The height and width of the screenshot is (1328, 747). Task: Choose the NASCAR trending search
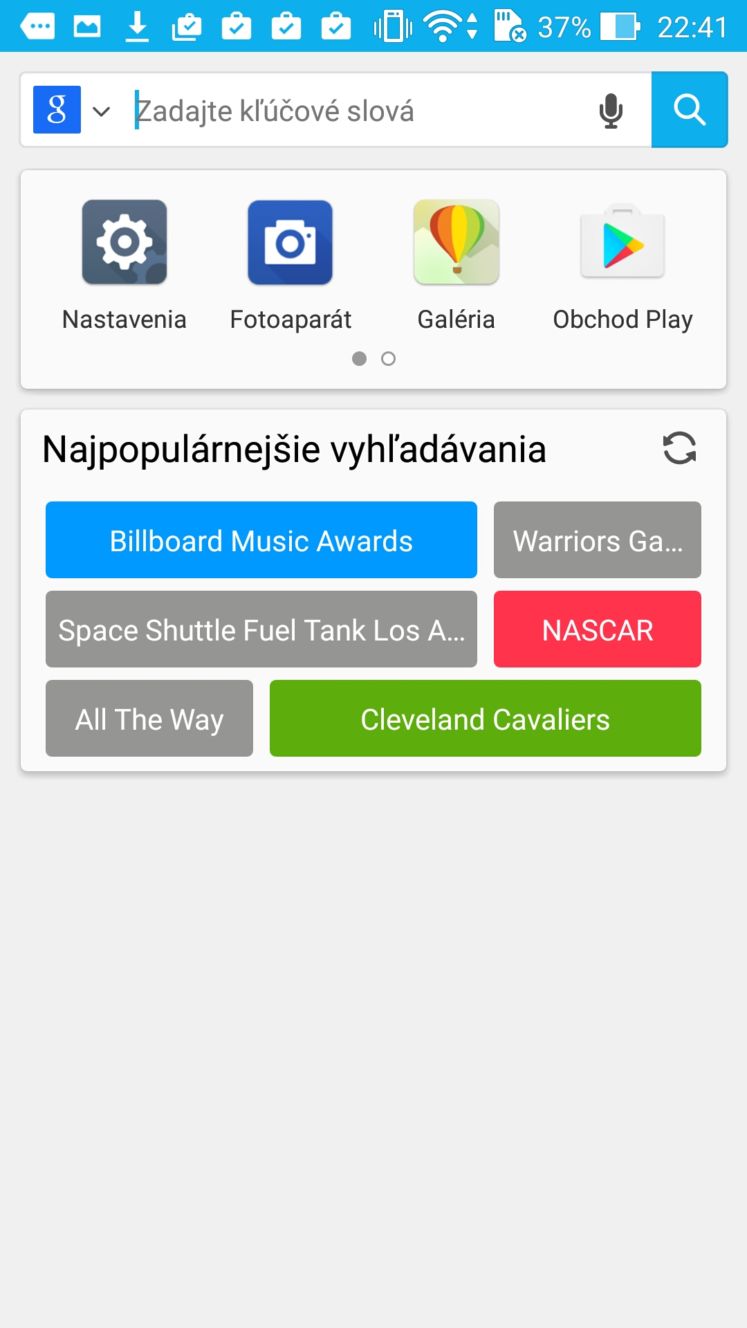pos(597,629)
